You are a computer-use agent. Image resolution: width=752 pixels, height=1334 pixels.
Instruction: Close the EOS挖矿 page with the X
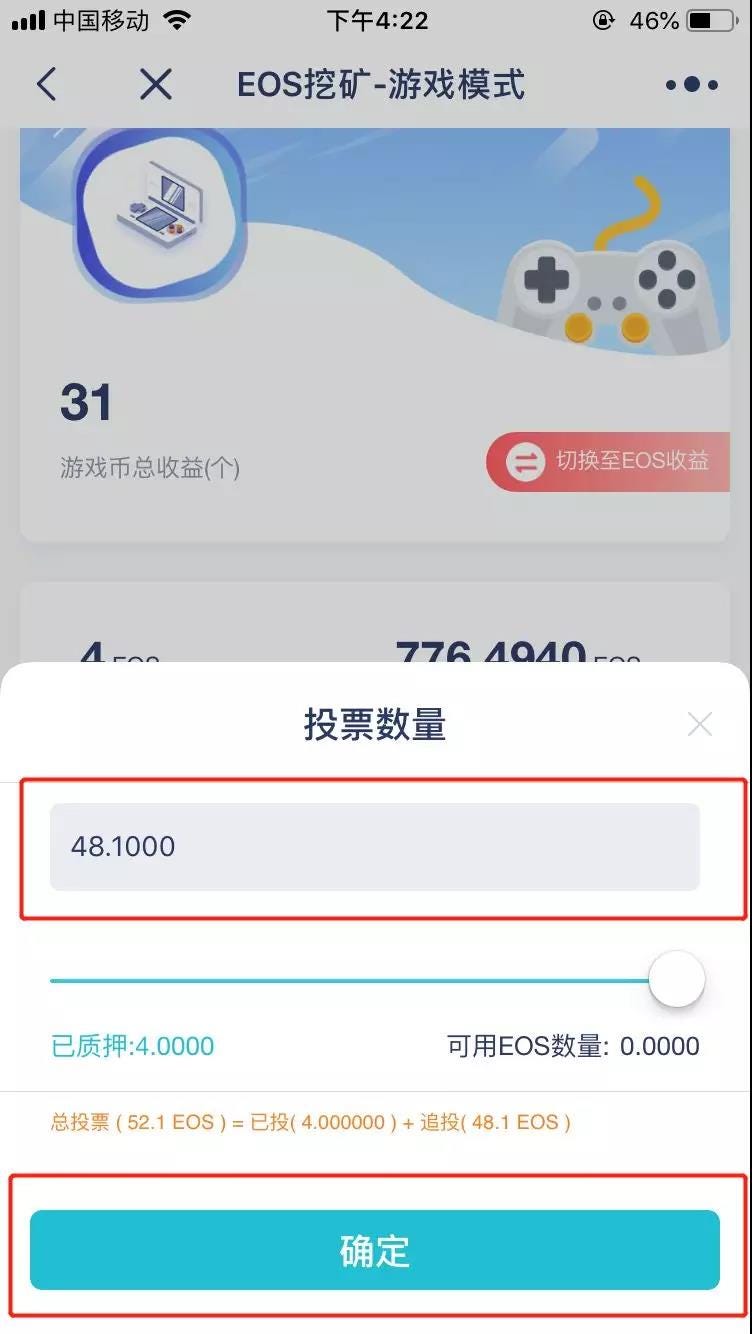click(156, 85)
